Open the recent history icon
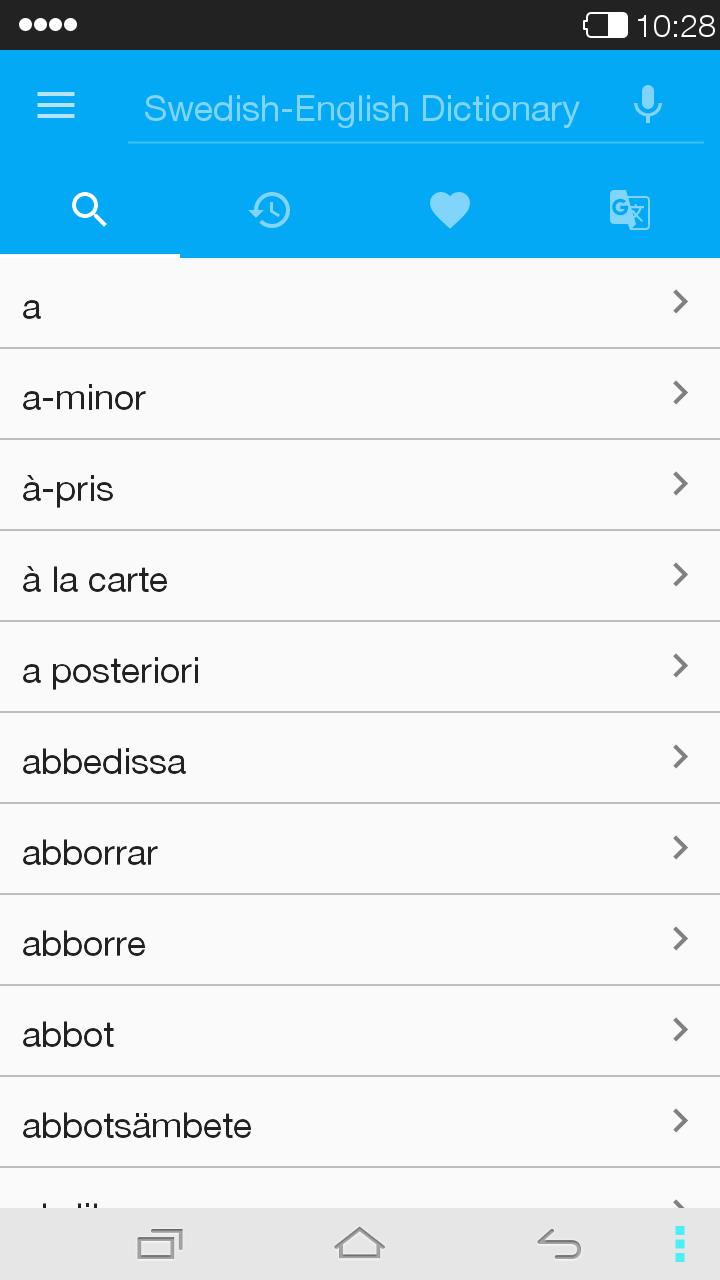720x1280 pixels. (x=270, y=210)
